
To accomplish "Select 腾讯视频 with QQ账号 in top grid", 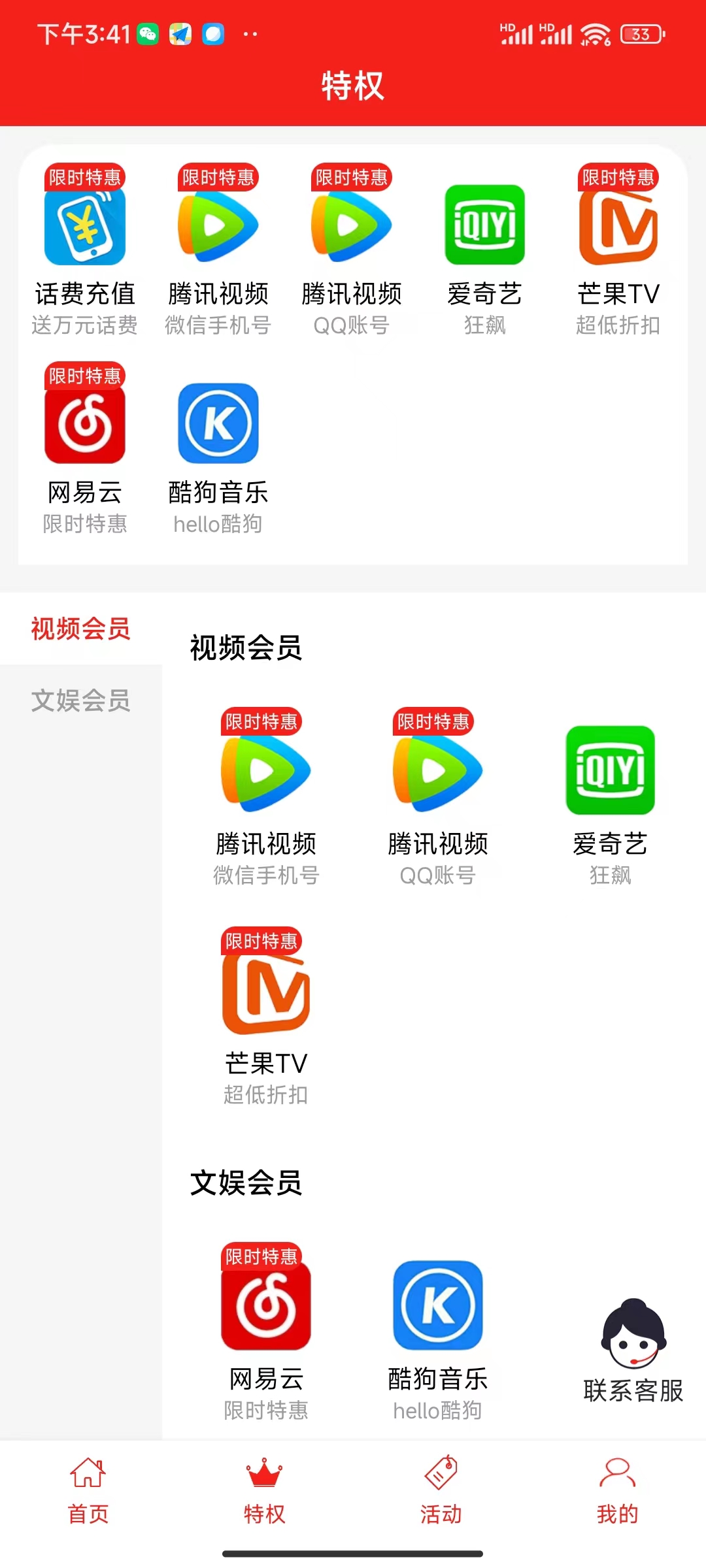I will (351, 225).
